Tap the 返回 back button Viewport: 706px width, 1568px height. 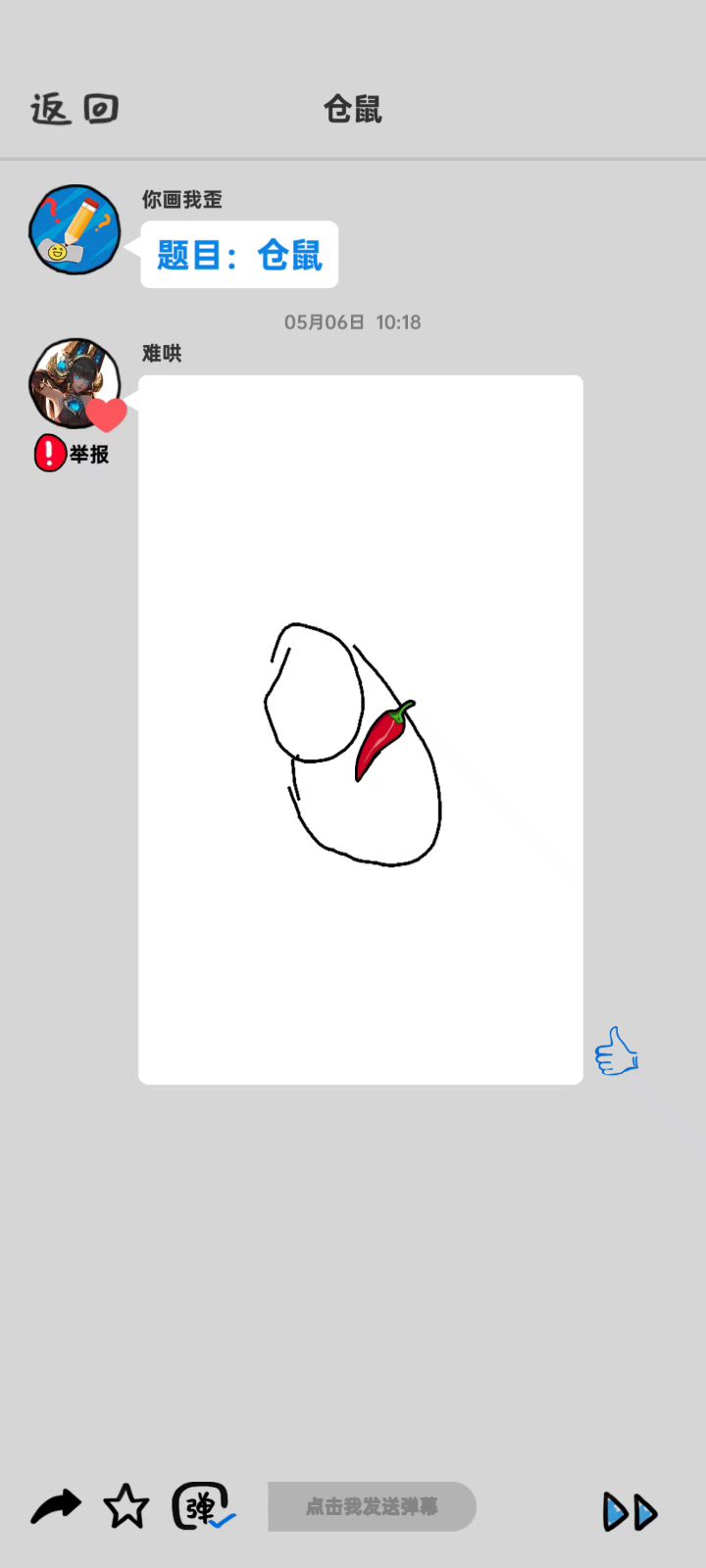(x=75, y=109)
